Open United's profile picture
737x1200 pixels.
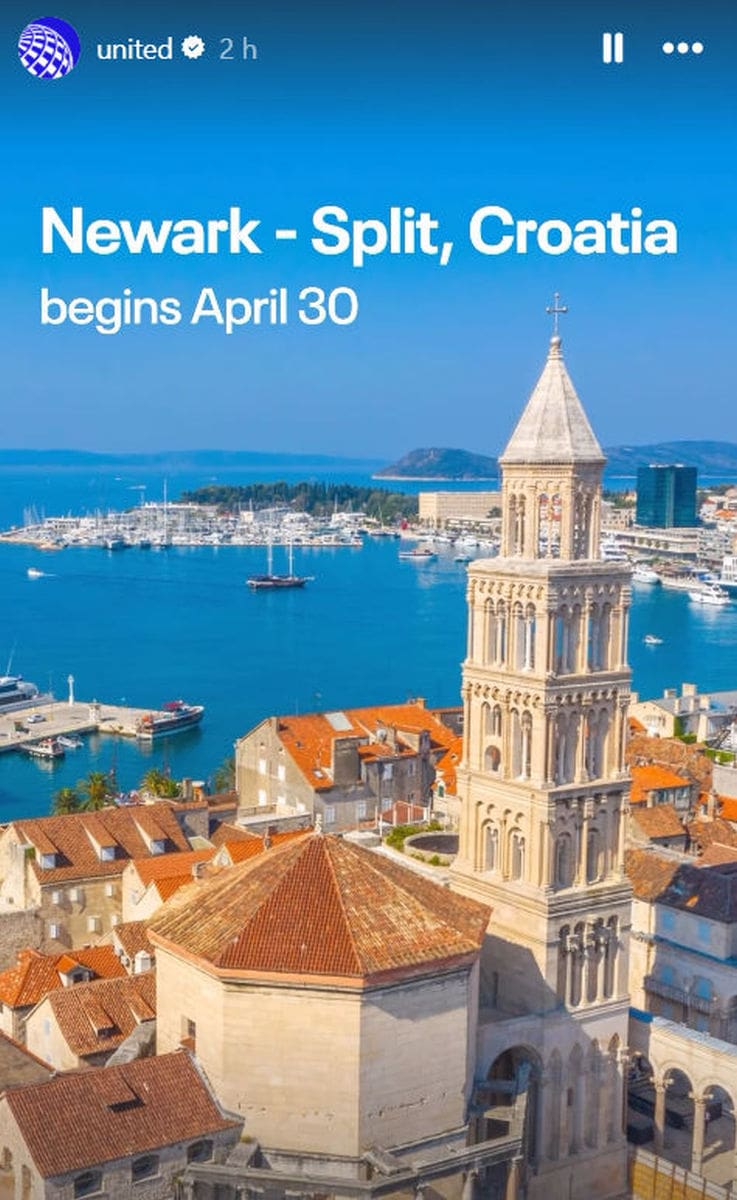point(48,48)
